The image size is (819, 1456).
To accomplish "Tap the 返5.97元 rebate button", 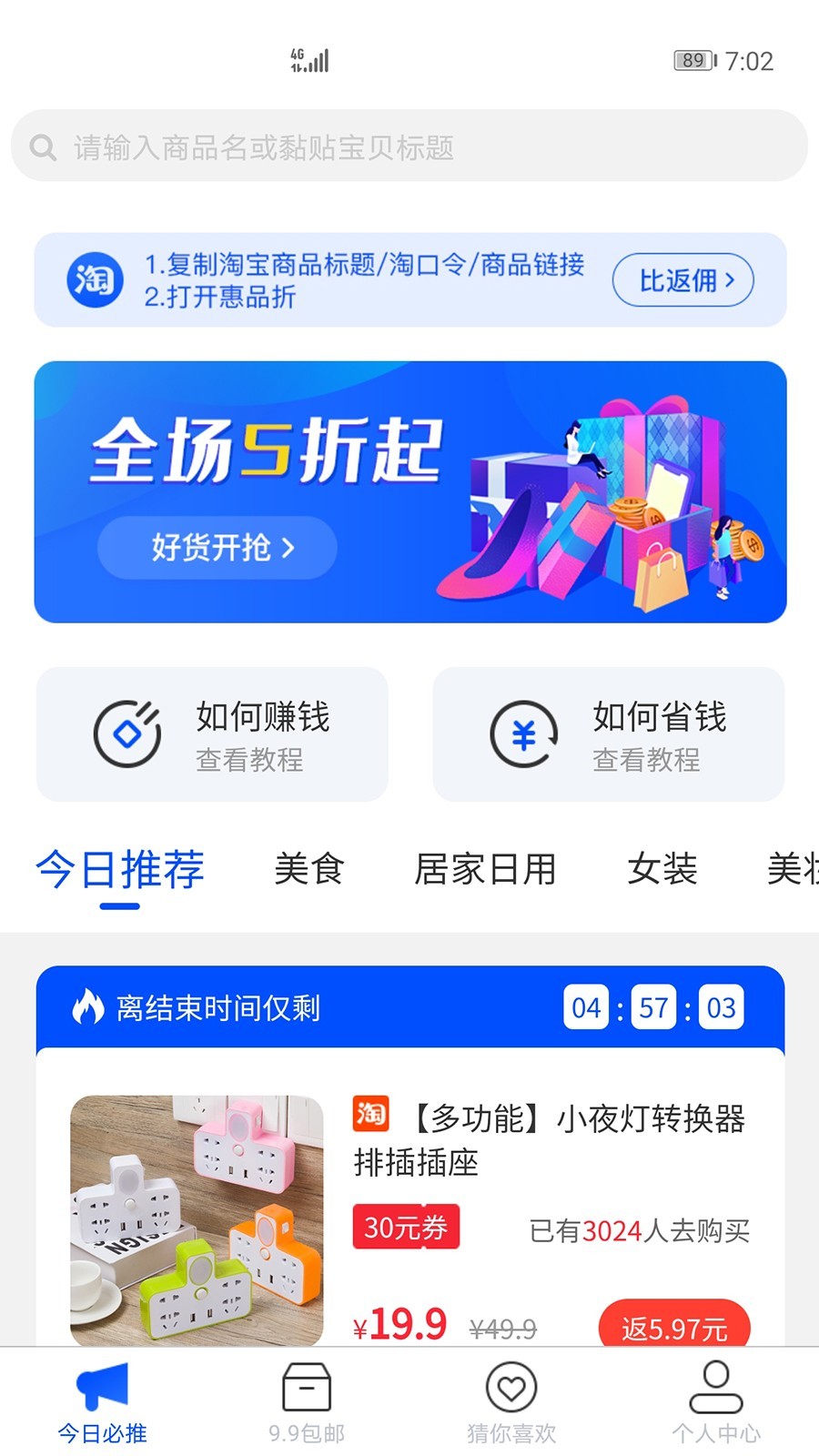I will [x=673, y=1327].
